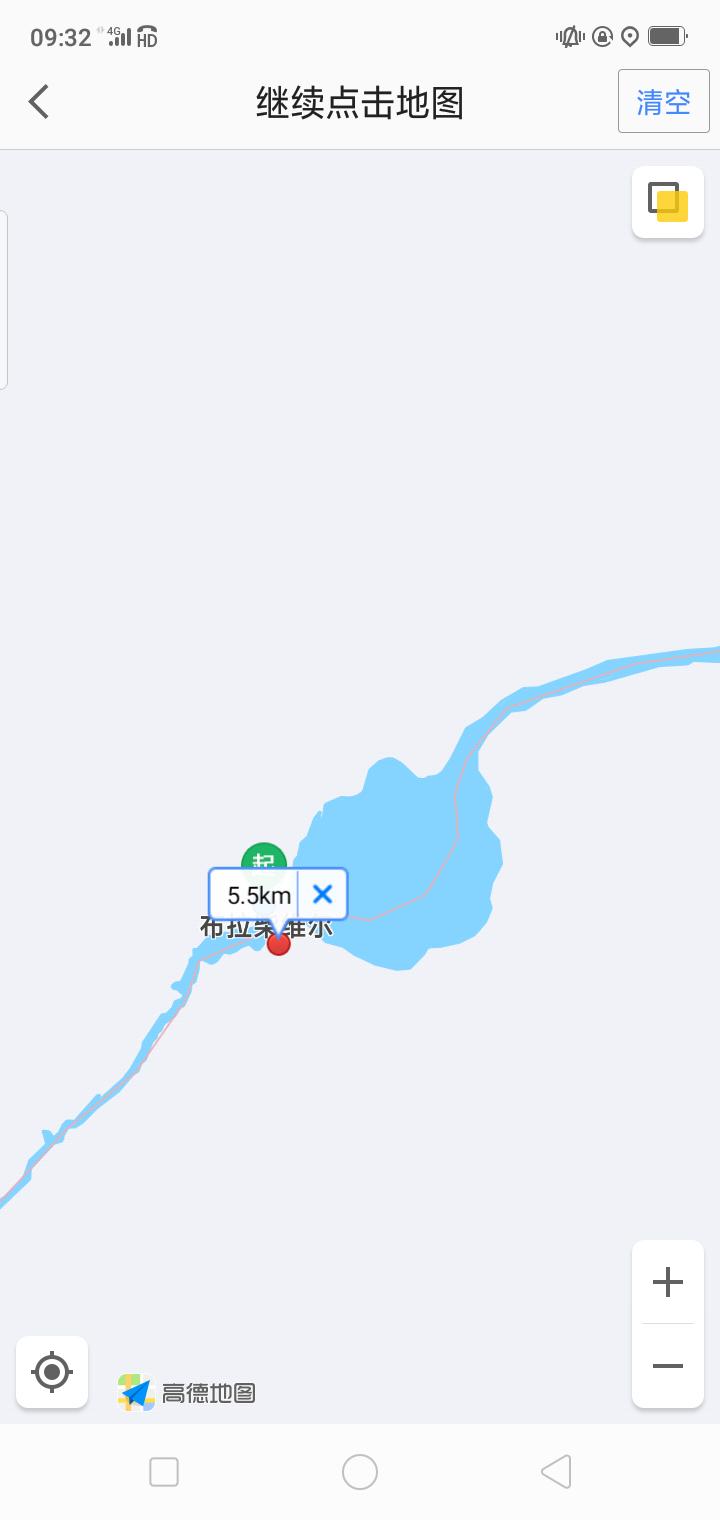
Task: Remove the 5.5km measurement point
Action: coord(322,894)
